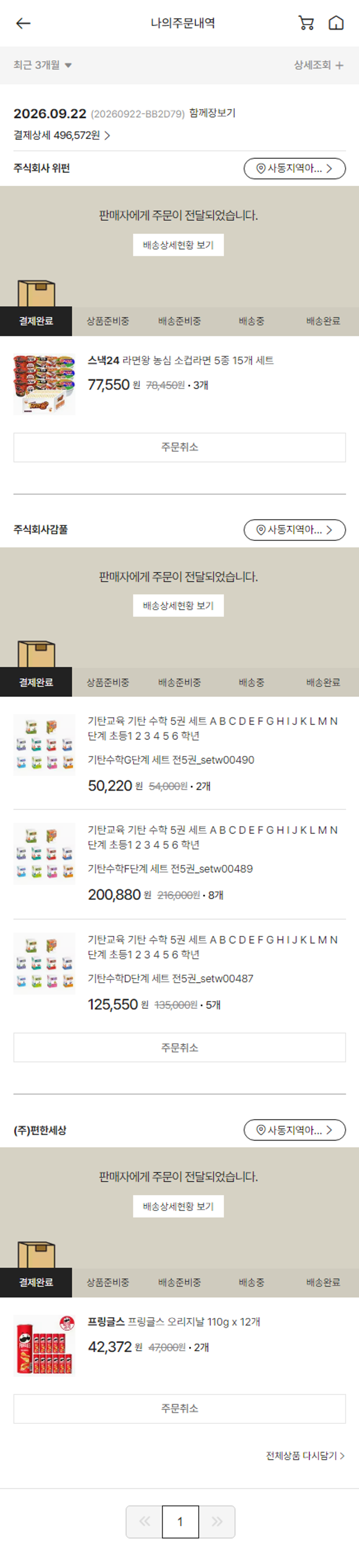This screenshot has width=359, height=1568.
Task: Go to home via the house icon
Action: (336, 23)
